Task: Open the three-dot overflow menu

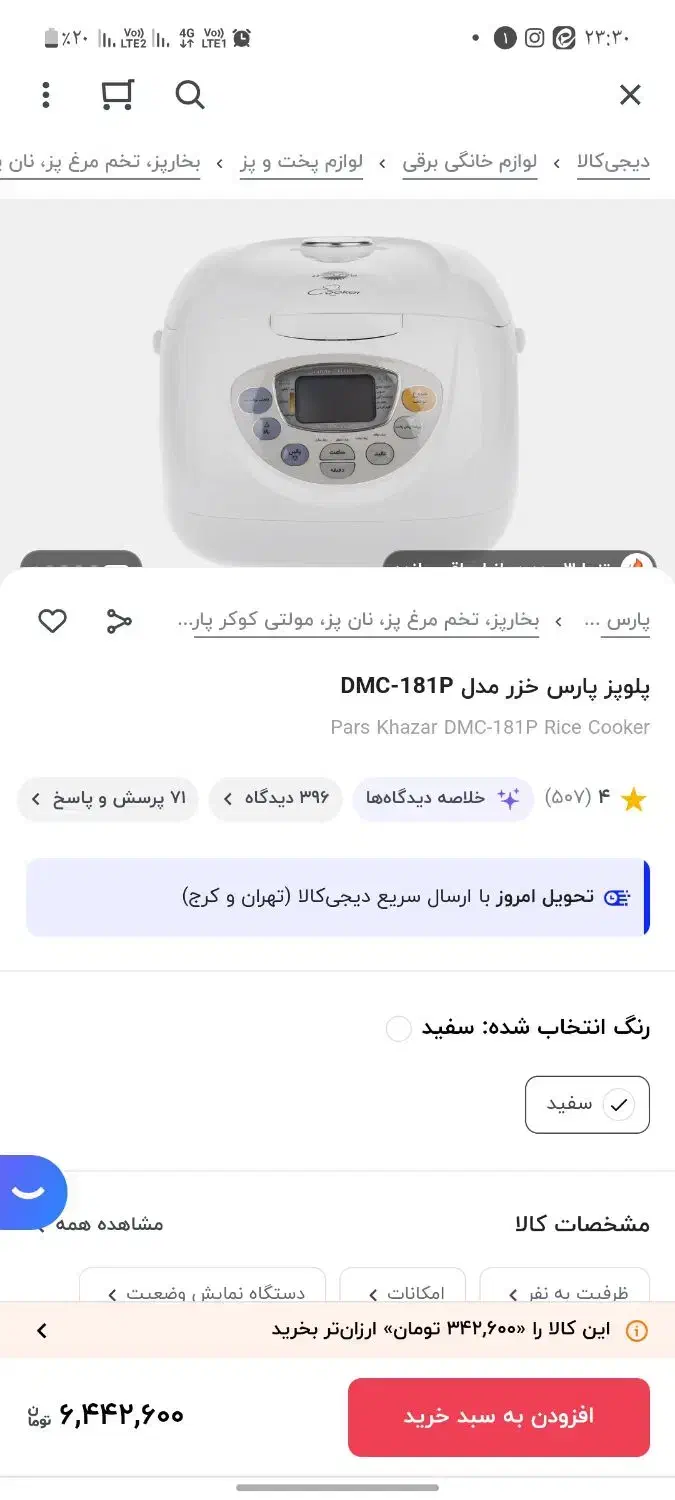Action: (45, 95)
